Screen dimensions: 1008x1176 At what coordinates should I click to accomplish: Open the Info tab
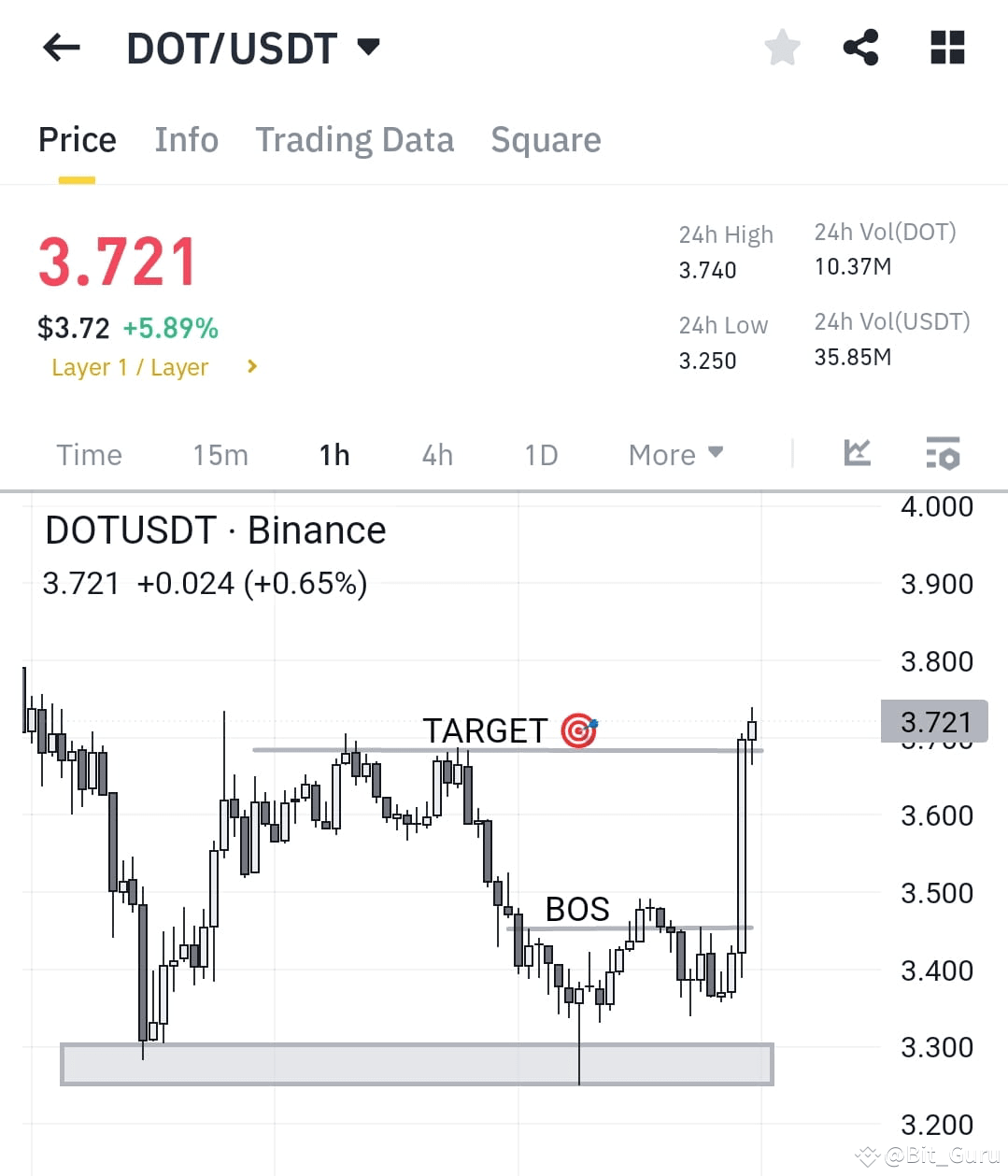[x=186, y=139]
